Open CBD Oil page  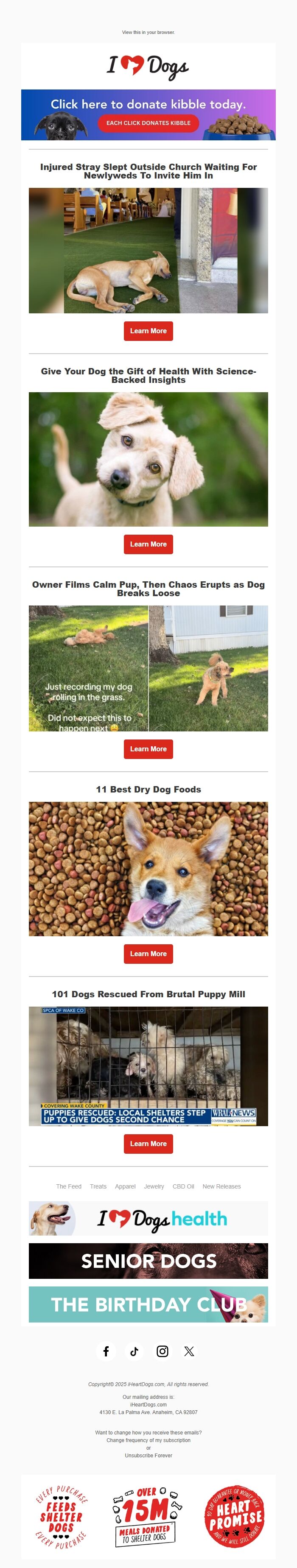(183, 1186)
